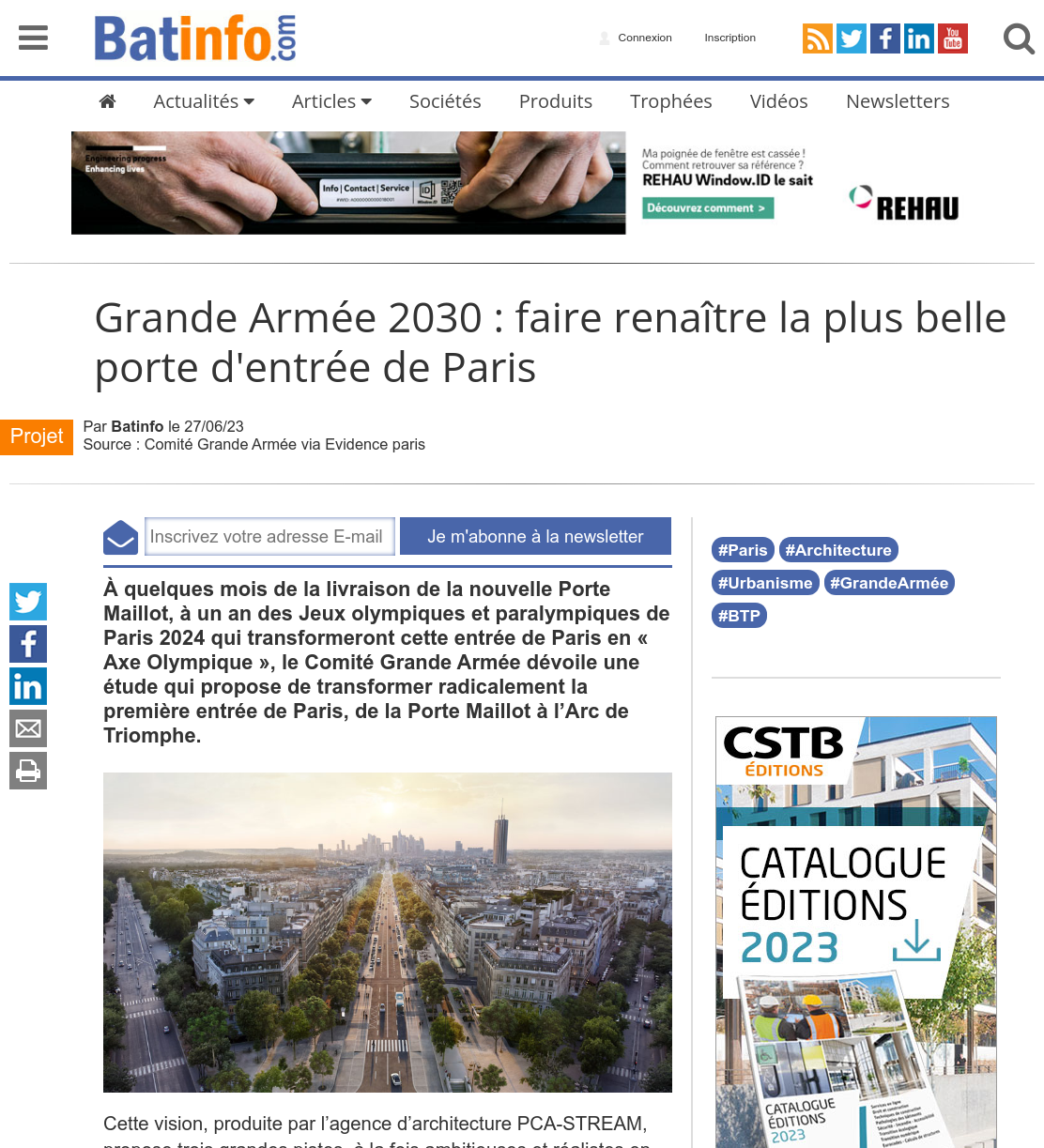1044x1148 pixels.
Task: Open the hamburger menu
Action: point(33,38)
